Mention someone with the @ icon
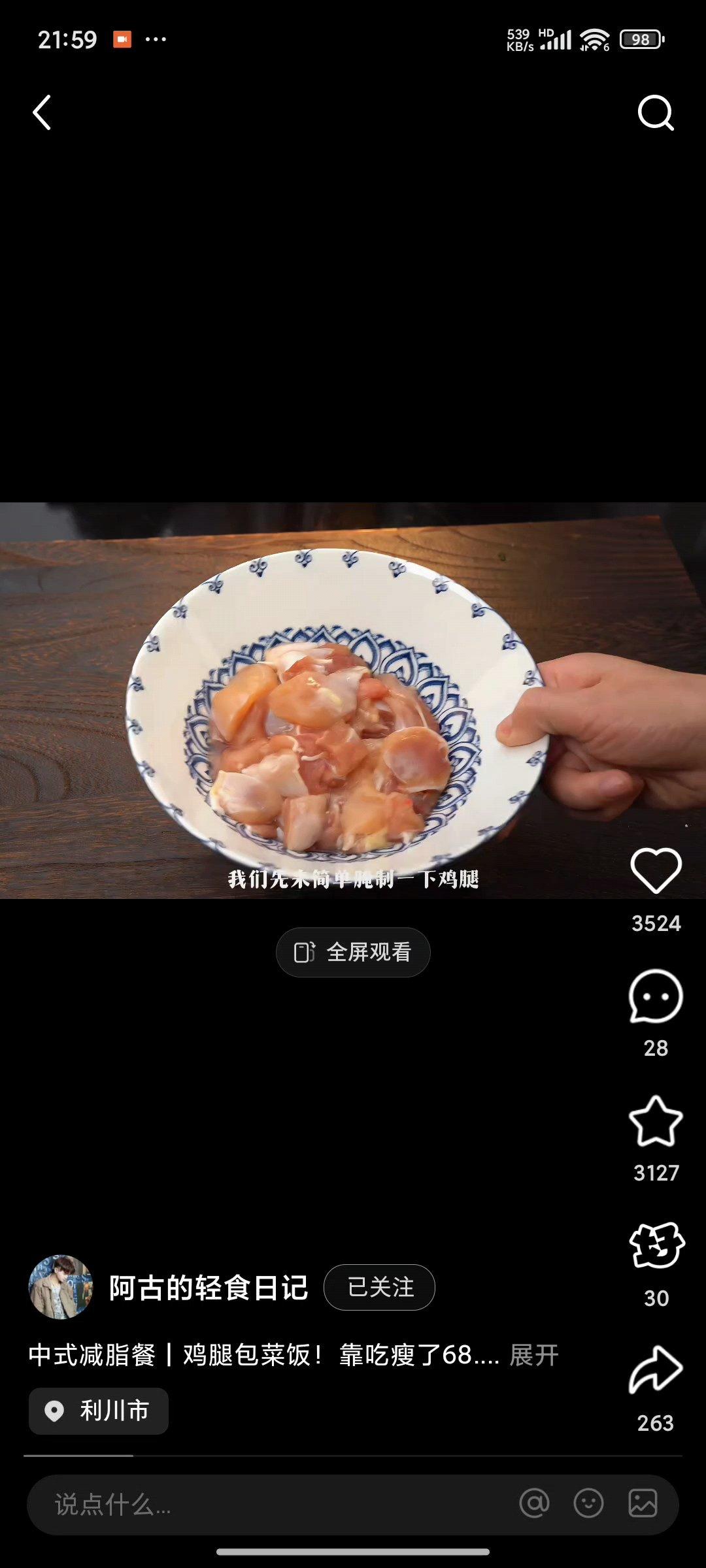The height and width of the screenshot is (1568, 706). 534,1503
